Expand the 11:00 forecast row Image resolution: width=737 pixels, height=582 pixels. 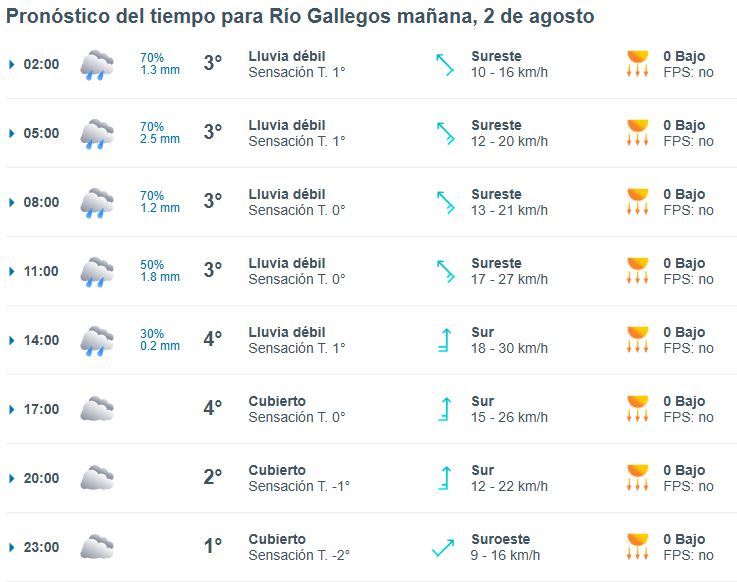12,272
